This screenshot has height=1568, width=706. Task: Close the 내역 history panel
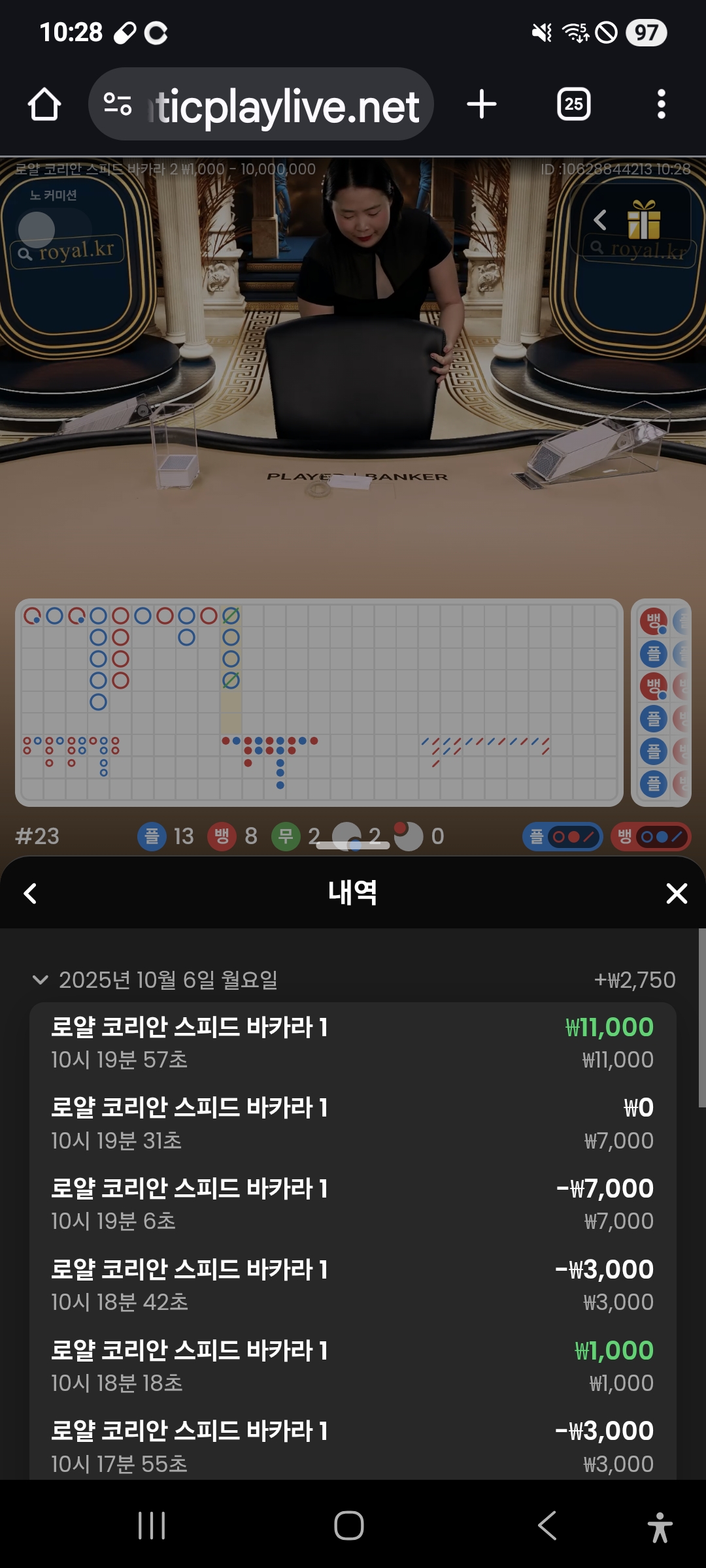pyautogui.click(x=676, y=893)
